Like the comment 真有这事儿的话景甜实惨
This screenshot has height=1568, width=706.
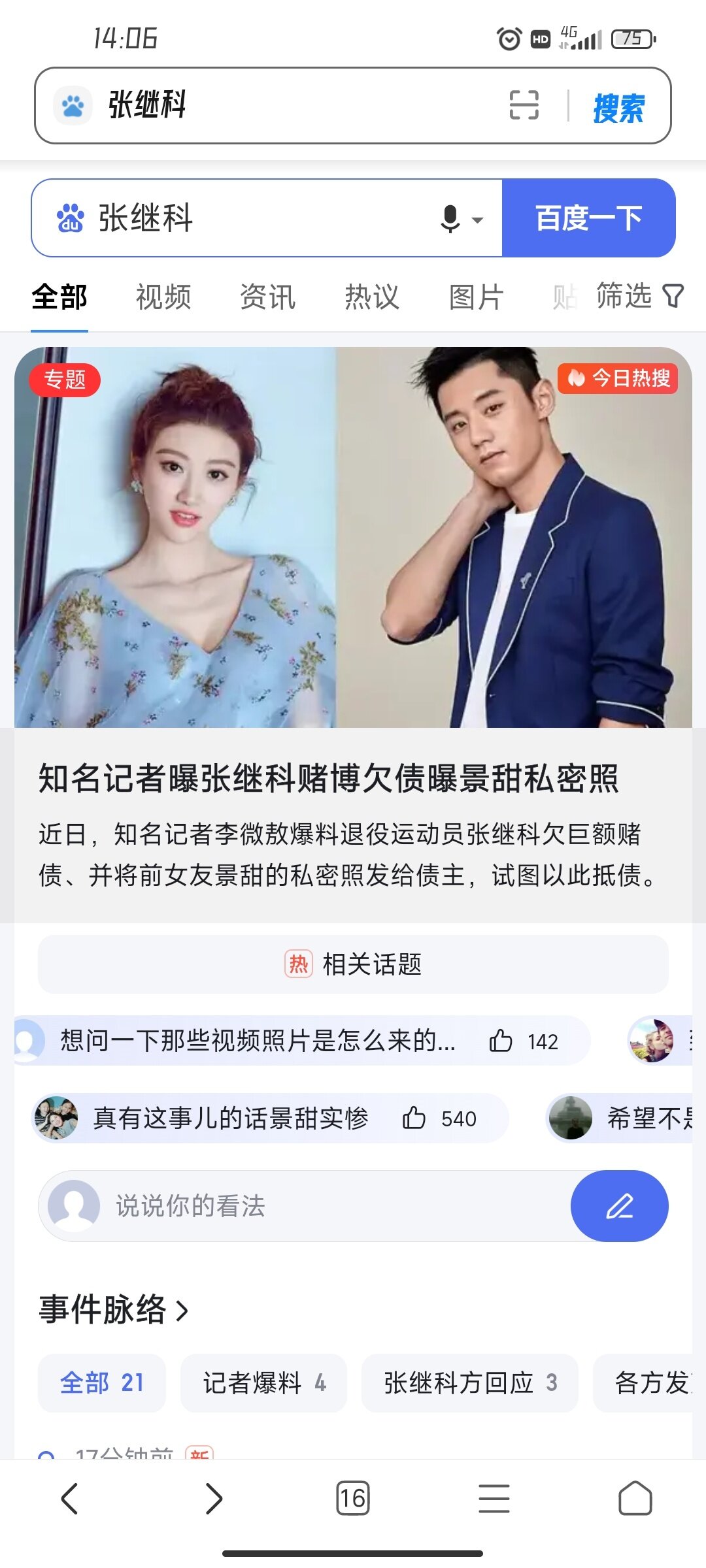pyautogui.click(x=414, y=1118)
